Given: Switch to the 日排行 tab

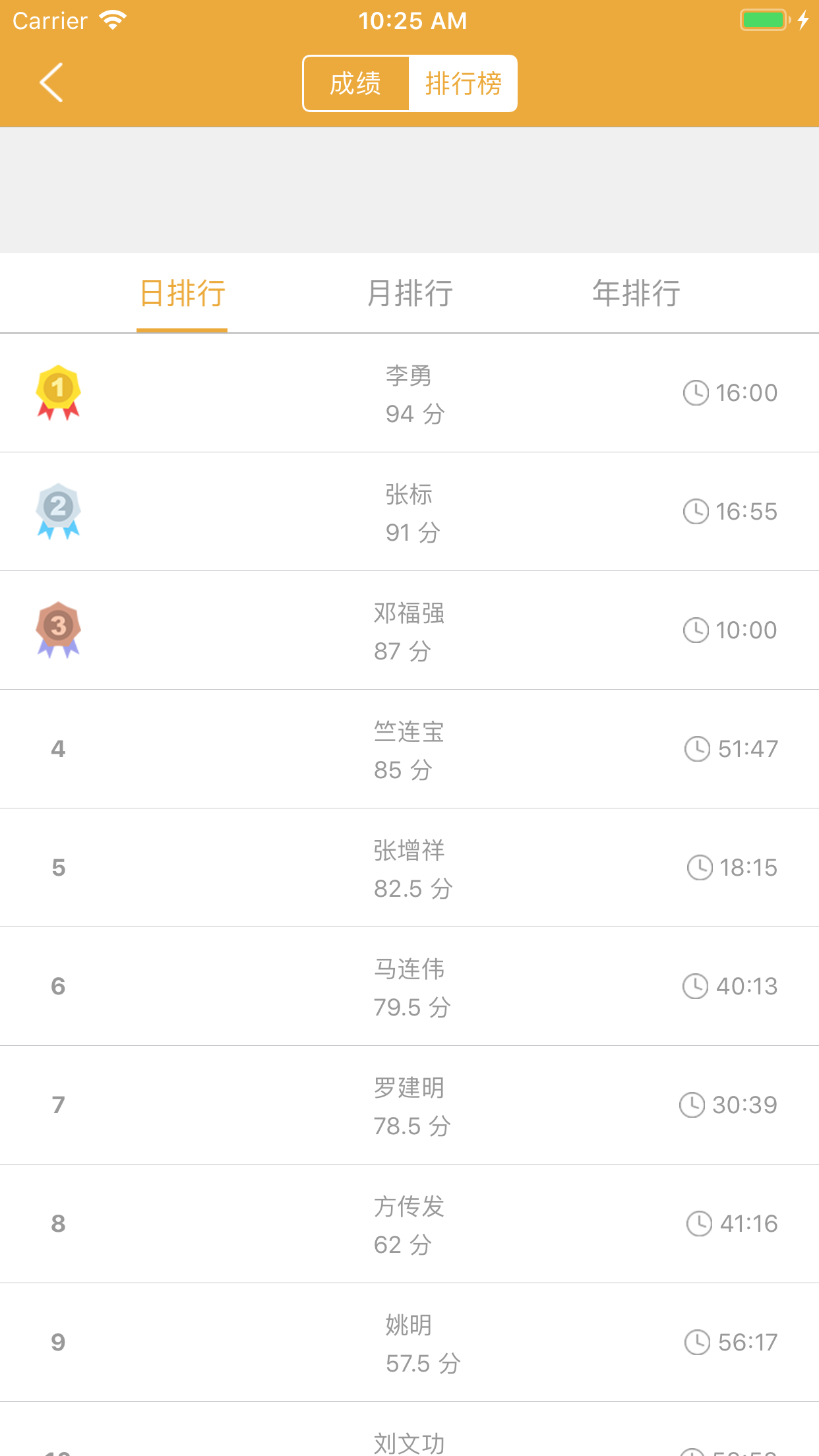Looking at the screenshot, I should point(183,293).
